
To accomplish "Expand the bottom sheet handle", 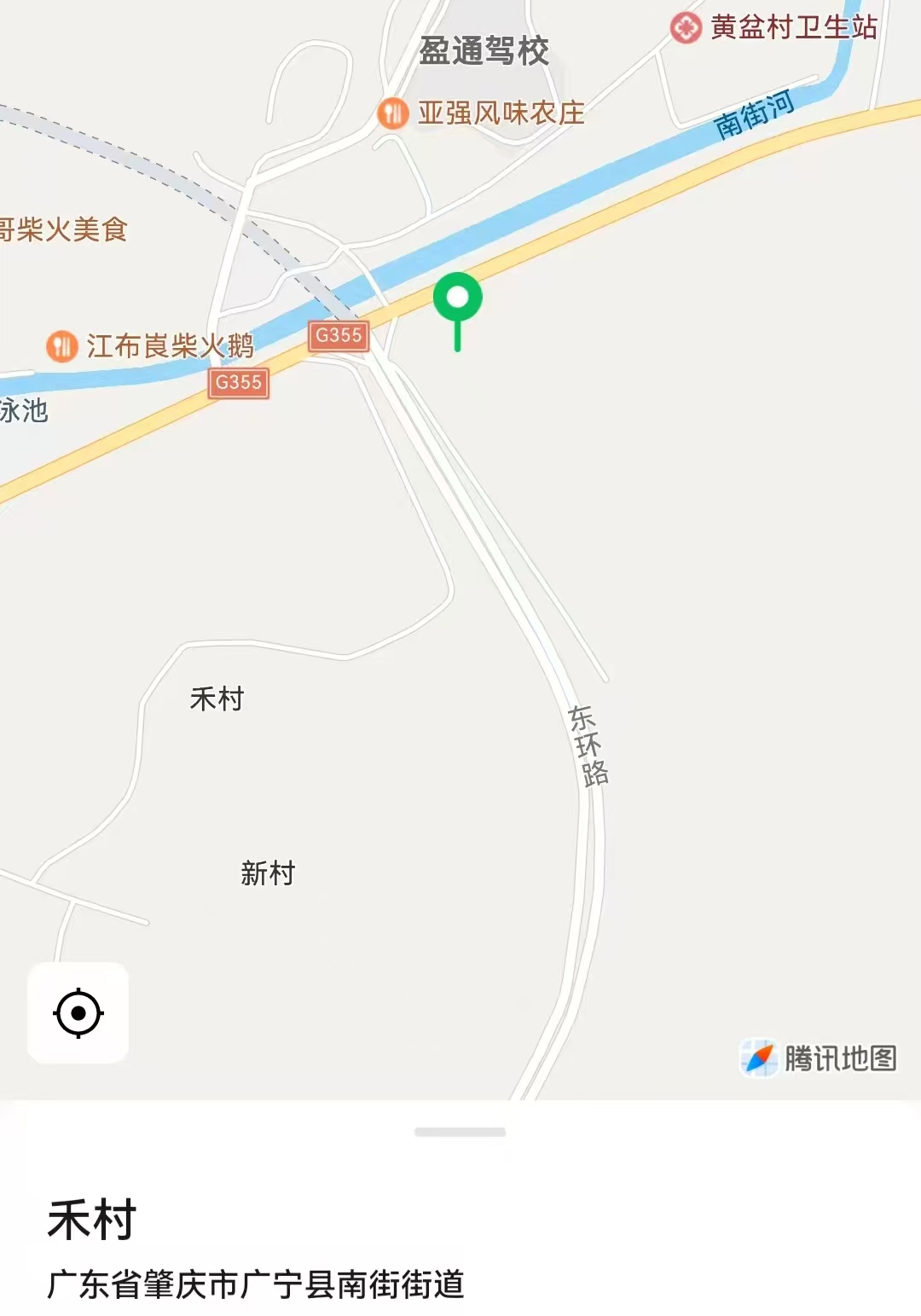I will tap(460, 1132).
